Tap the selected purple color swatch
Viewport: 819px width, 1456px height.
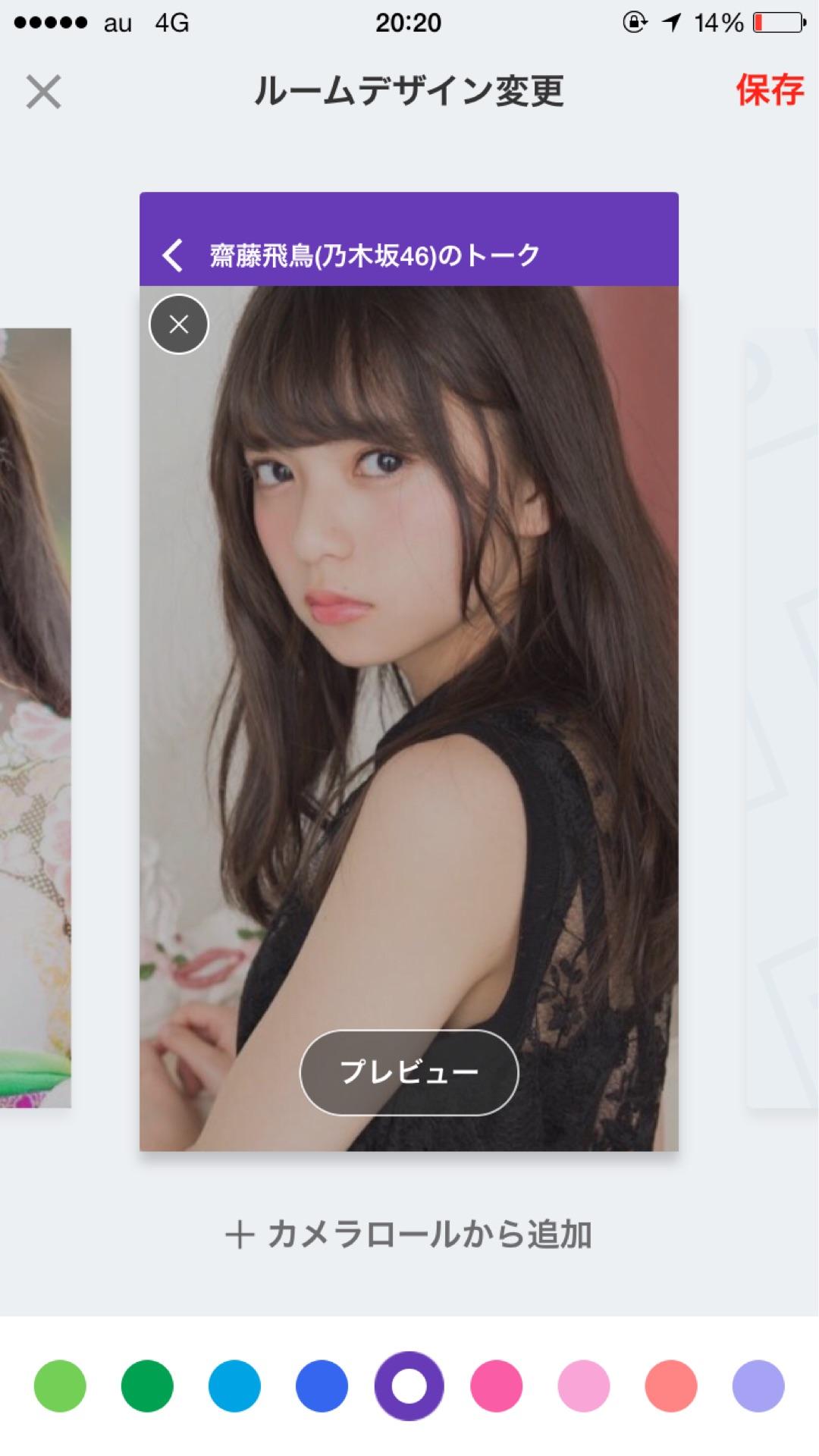click(409, 1385)
